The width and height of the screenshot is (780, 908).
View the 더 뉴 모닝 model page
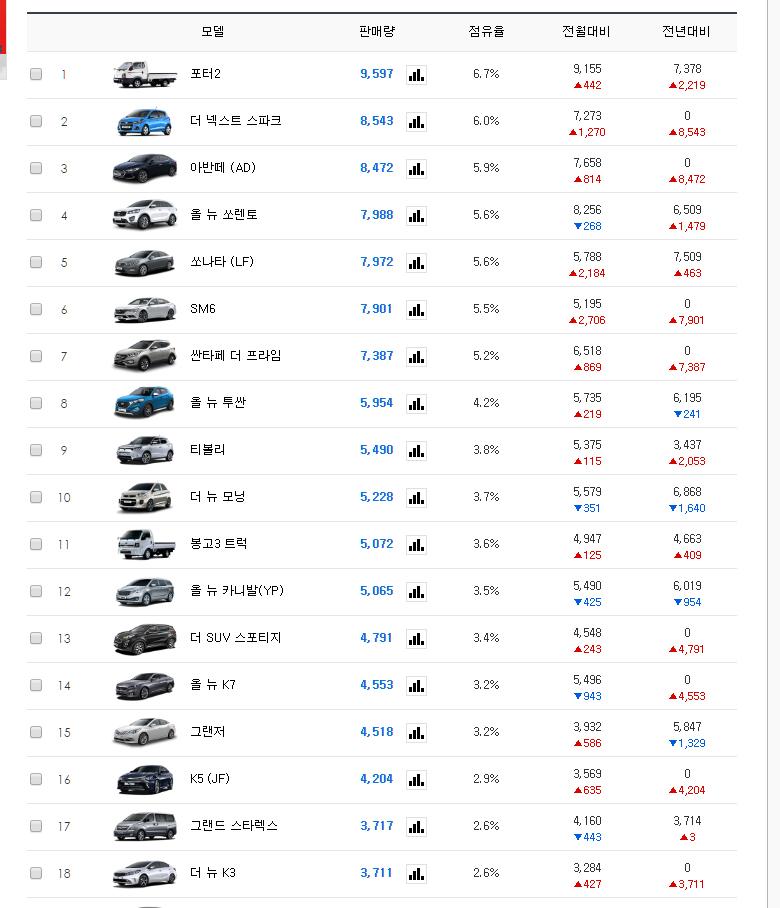217,497
